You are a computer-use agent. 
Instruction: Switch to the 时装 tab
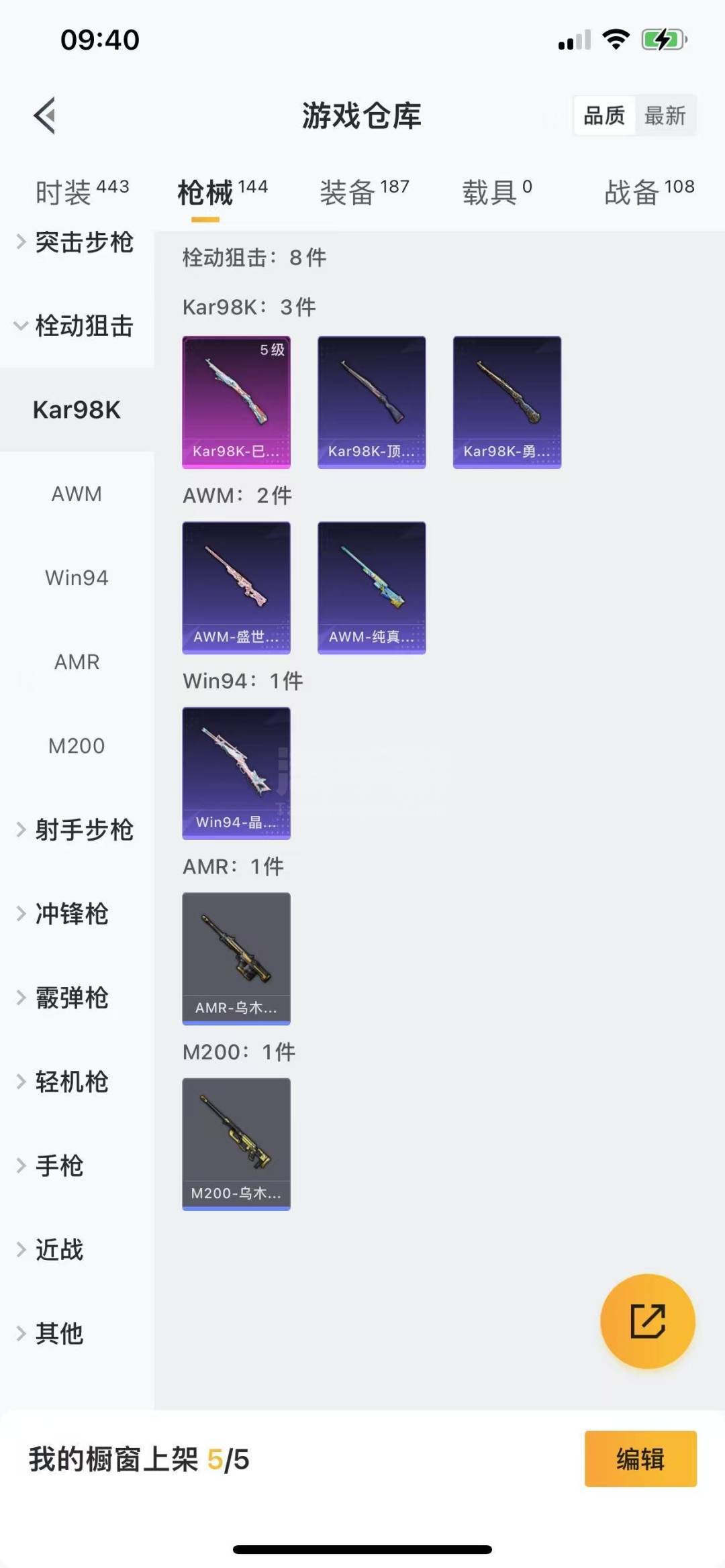(x=81, y=193)
